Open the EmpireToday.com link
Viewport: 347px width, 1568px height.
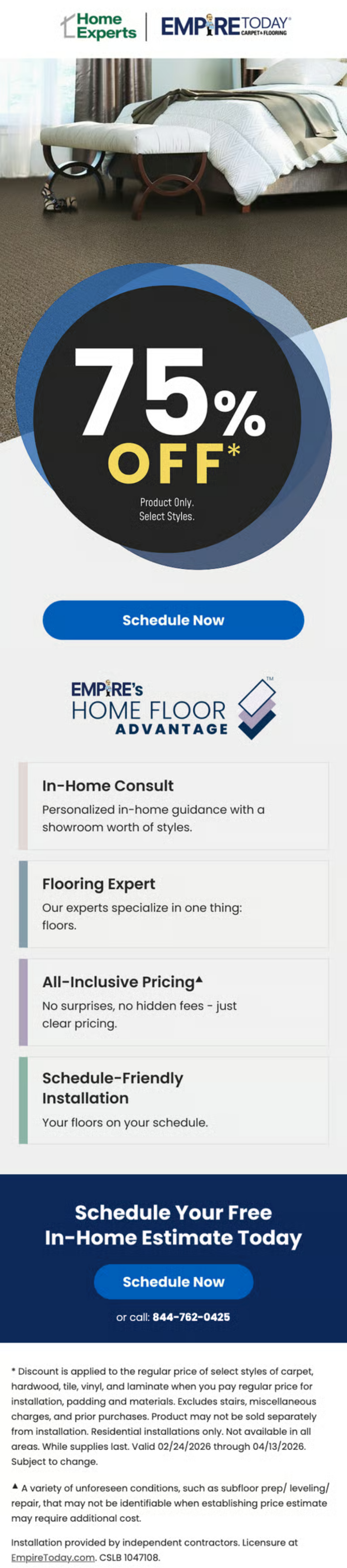coord(53,1557)
